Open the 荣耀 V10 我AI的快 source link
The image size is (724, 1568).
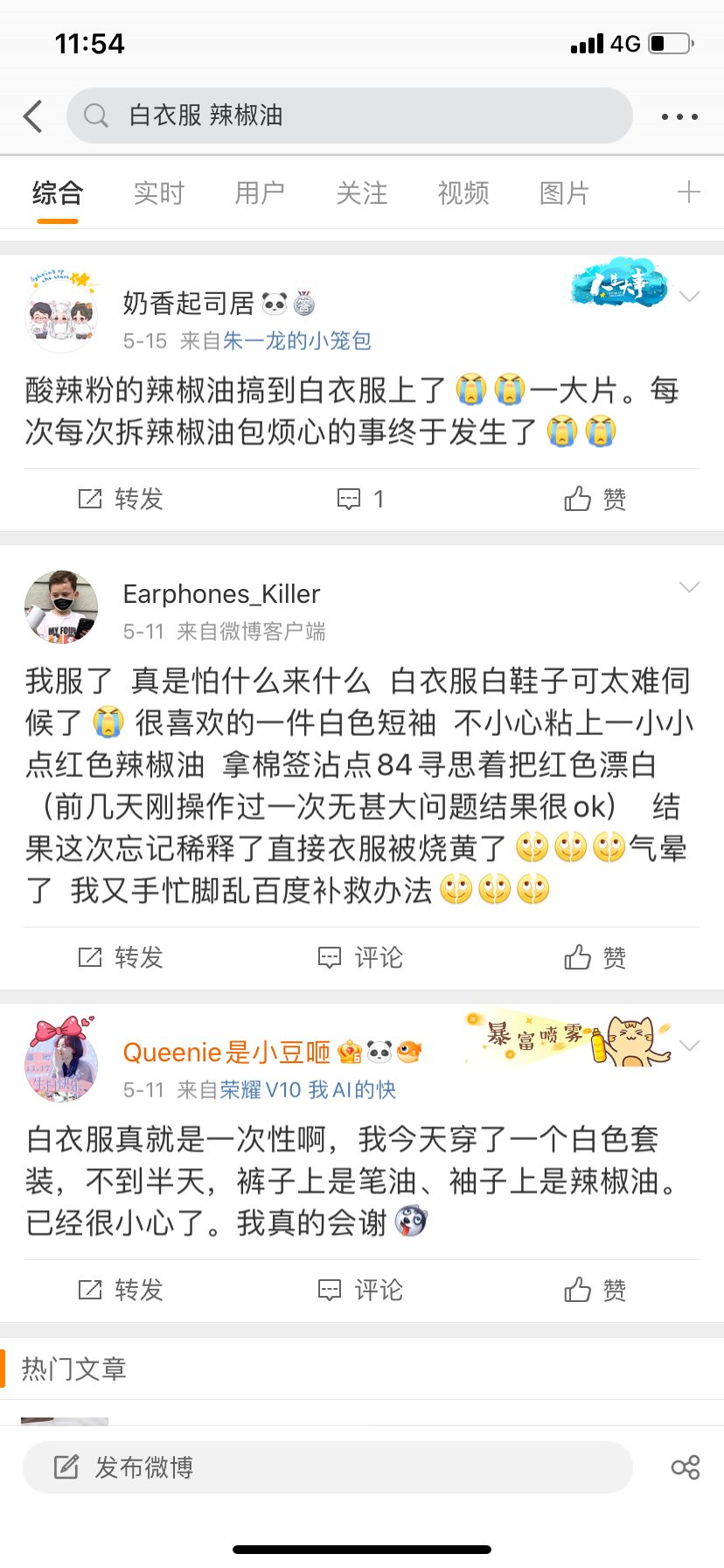coord(308,1089)
